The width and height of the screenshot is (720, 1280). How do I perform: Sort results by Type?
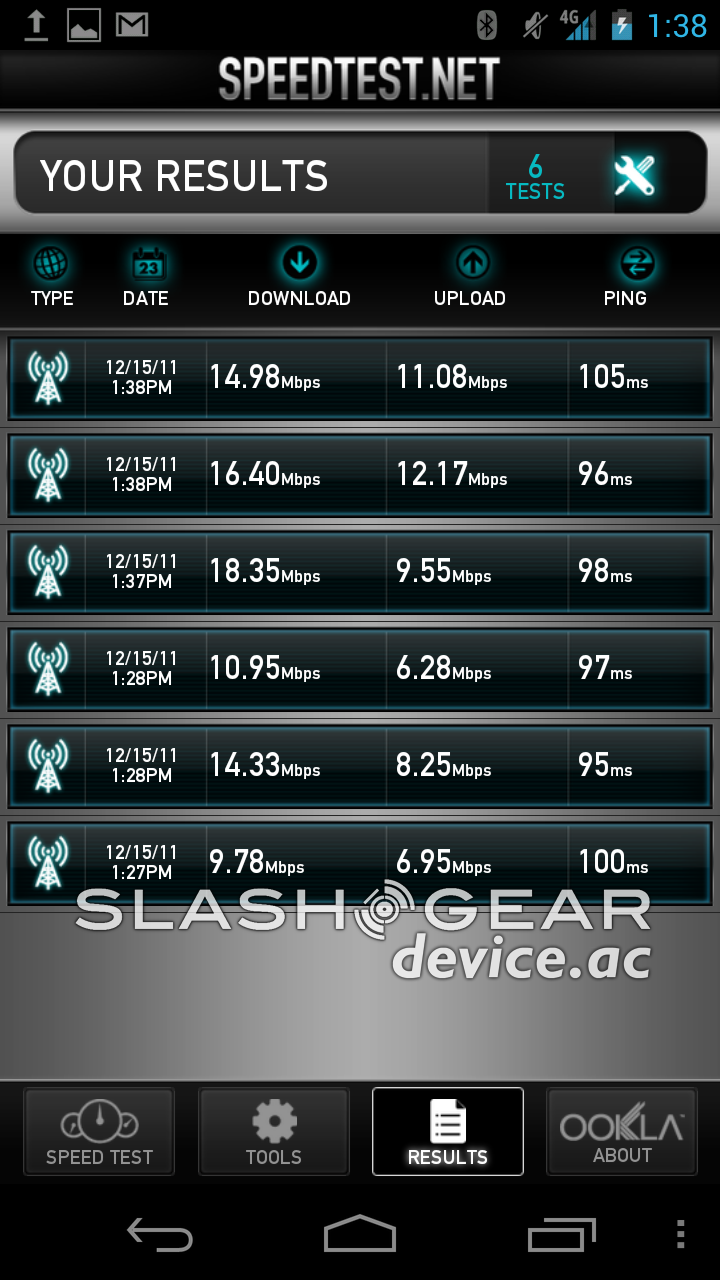coord(51,279)
